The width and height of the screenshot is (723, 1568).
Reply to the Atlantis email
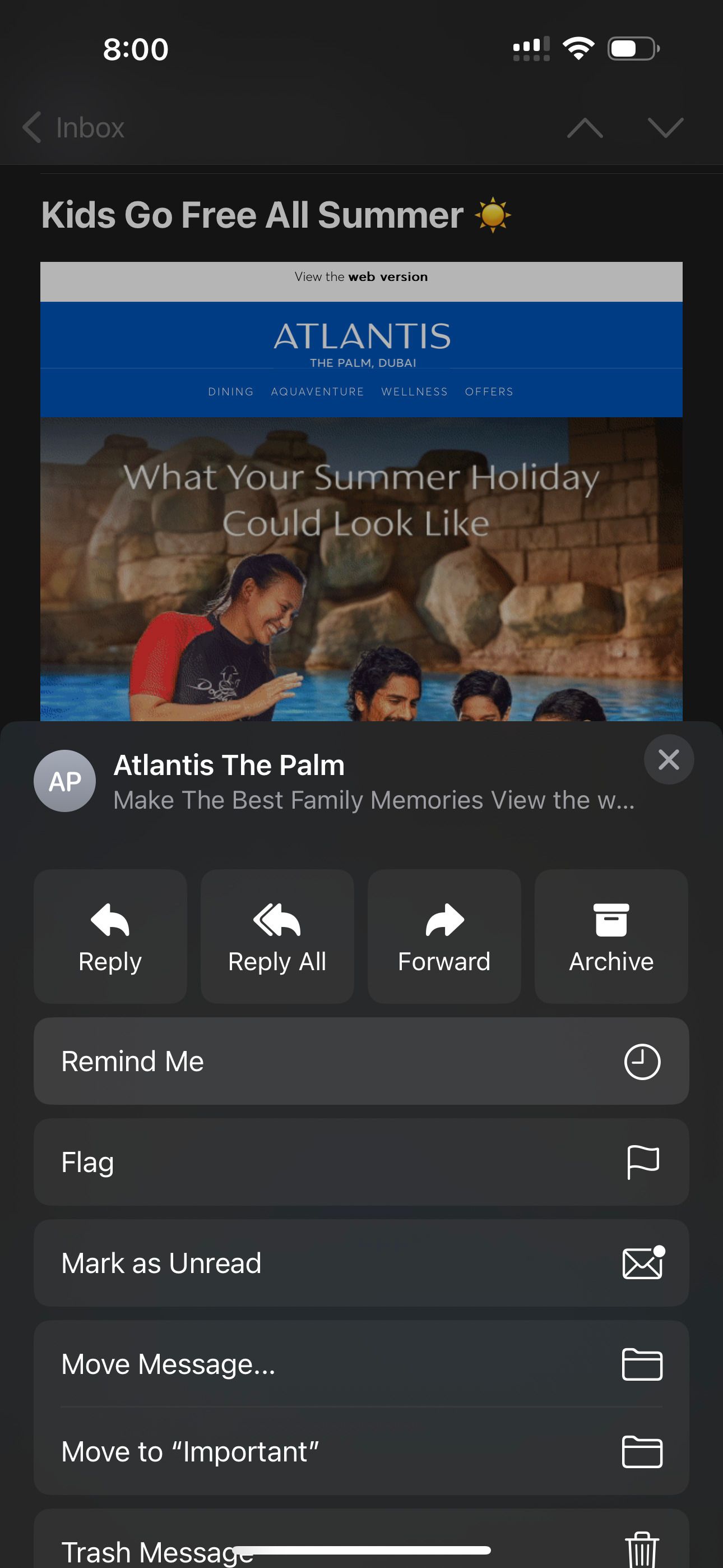click(110, 936)
